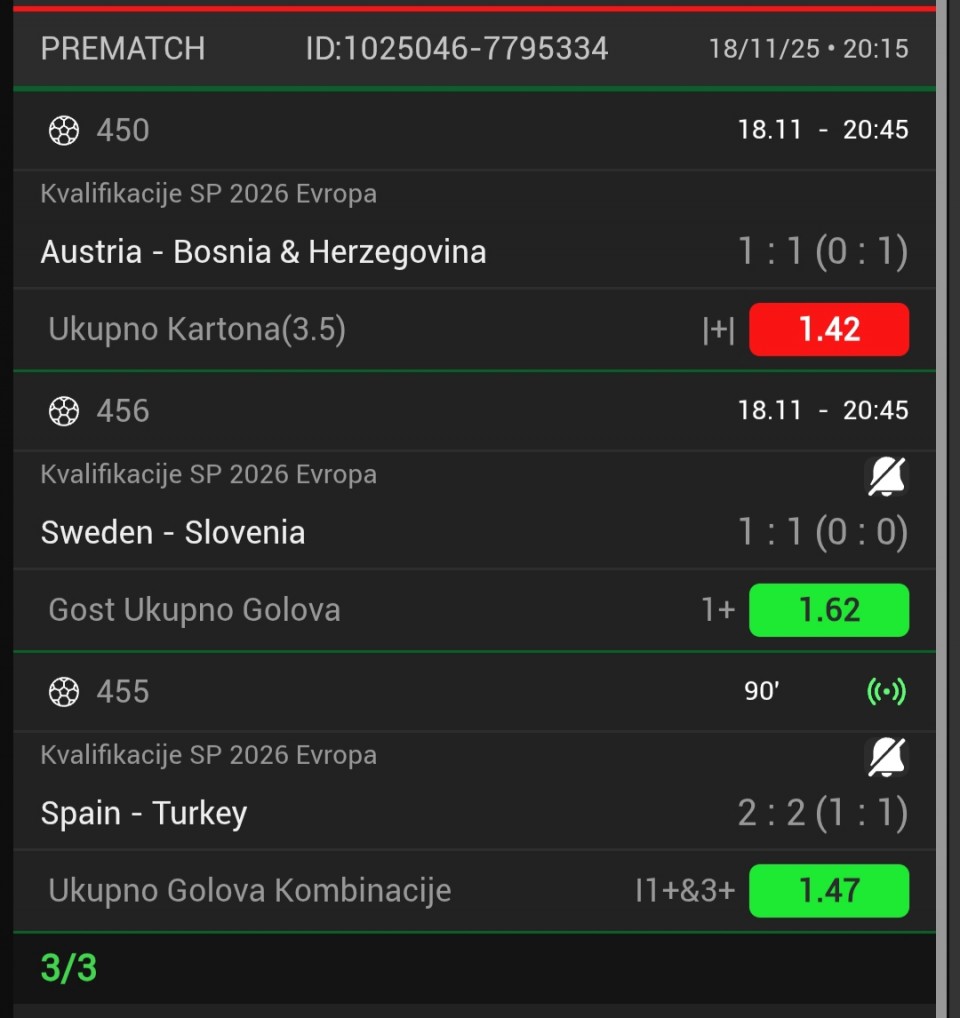Screen dimensions: 960x1018
Task: Select the red 1.42 odds button
Action: pyautogui.click(x=829, y=329)
